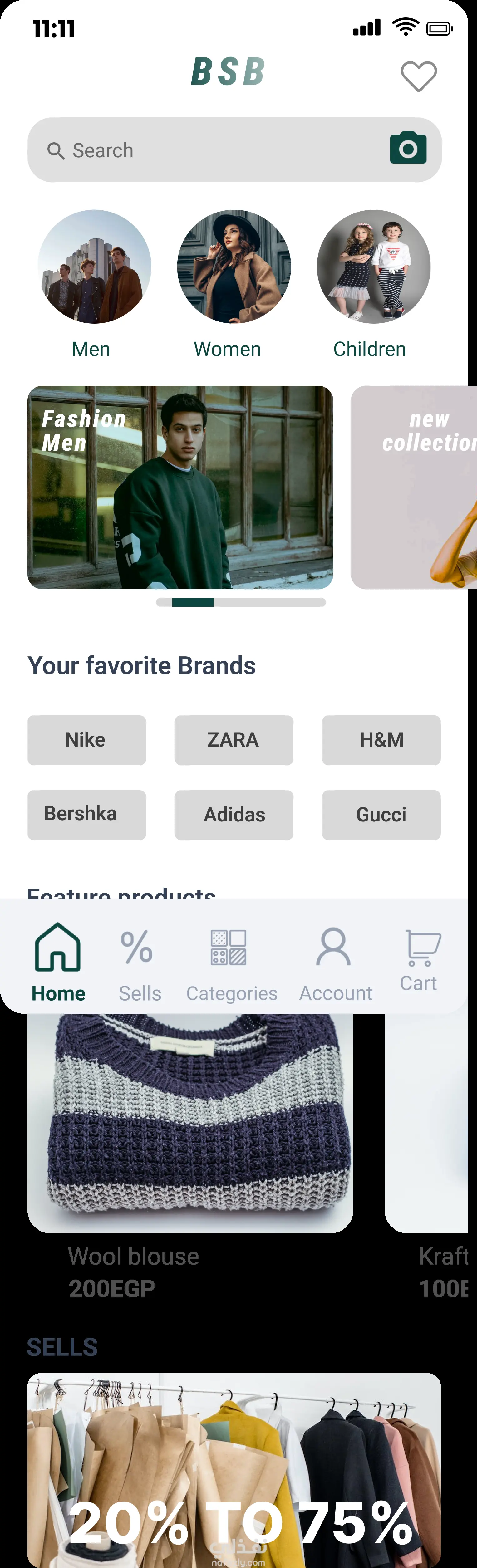Pick the Gucci brand chip
This screenshot has height=1568, width=477.
[381, 815]
